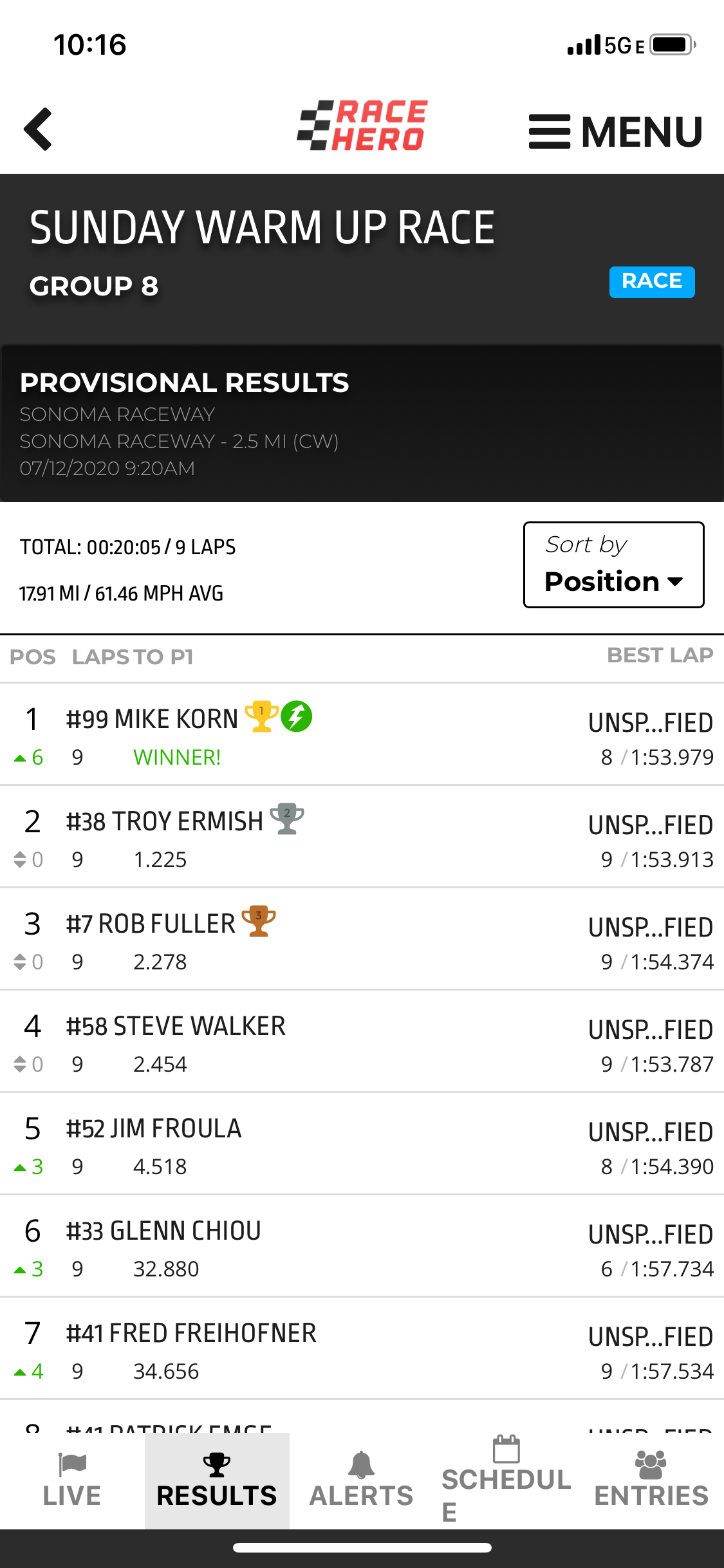724x1568 pixels.
Task: Go back using the arrow icon
Action: pyautogui.click(x=38, y=129)
